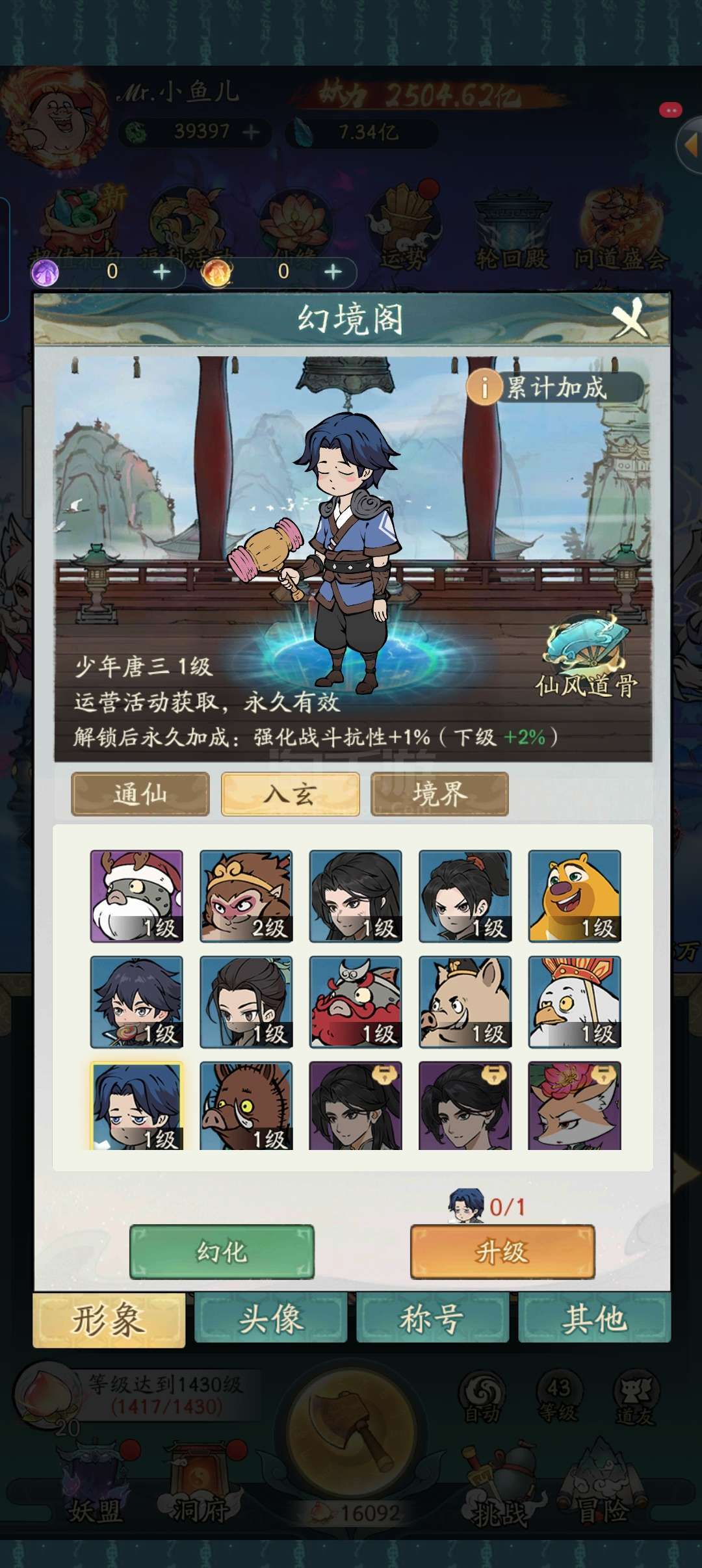702x1568 pixels.
Task: Switch to the 境界 category
Action: (x=439, y=794)
